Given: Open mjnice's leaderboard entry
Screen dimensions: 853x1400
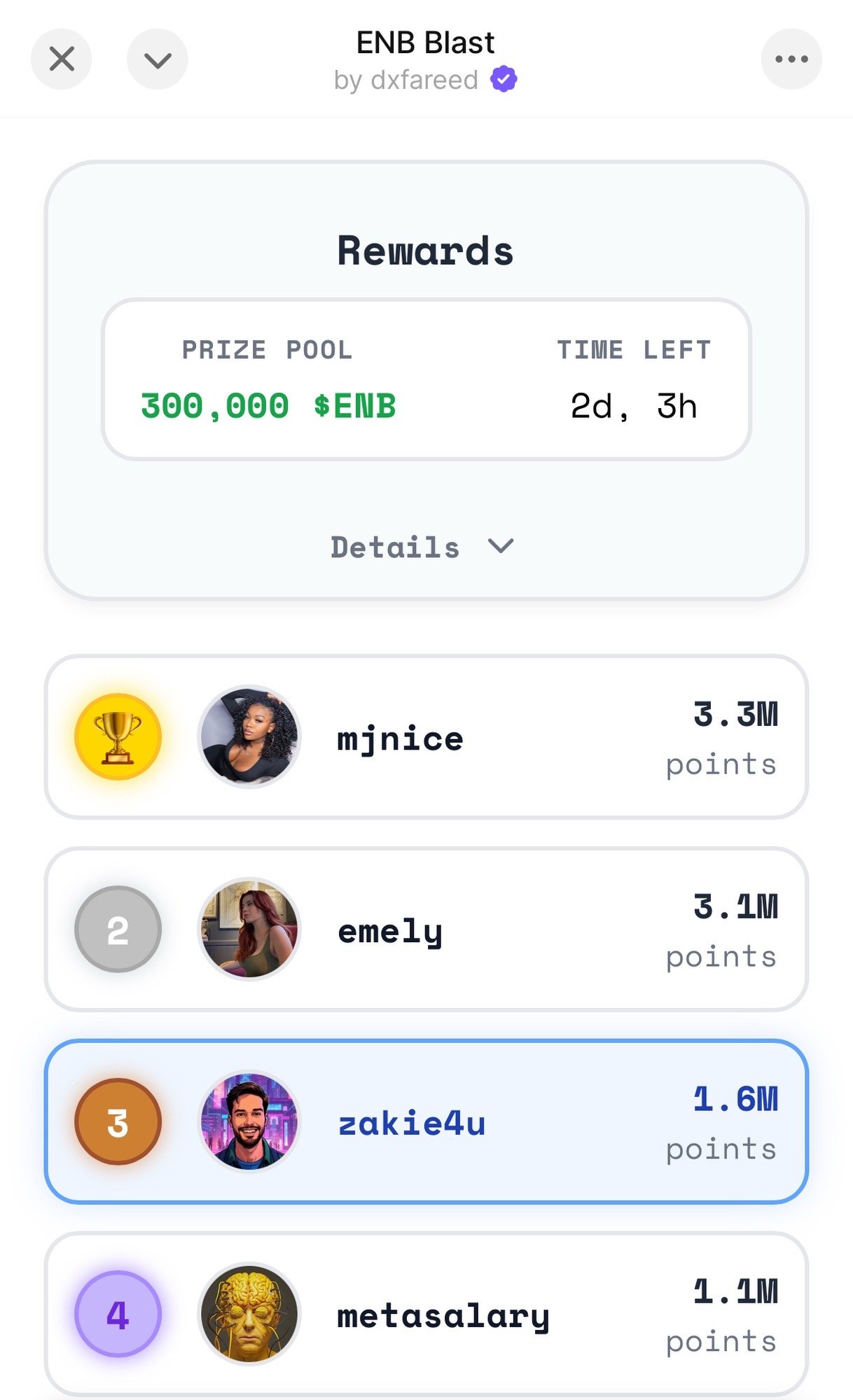Looking at the screenshot, I should coord(426,737).
